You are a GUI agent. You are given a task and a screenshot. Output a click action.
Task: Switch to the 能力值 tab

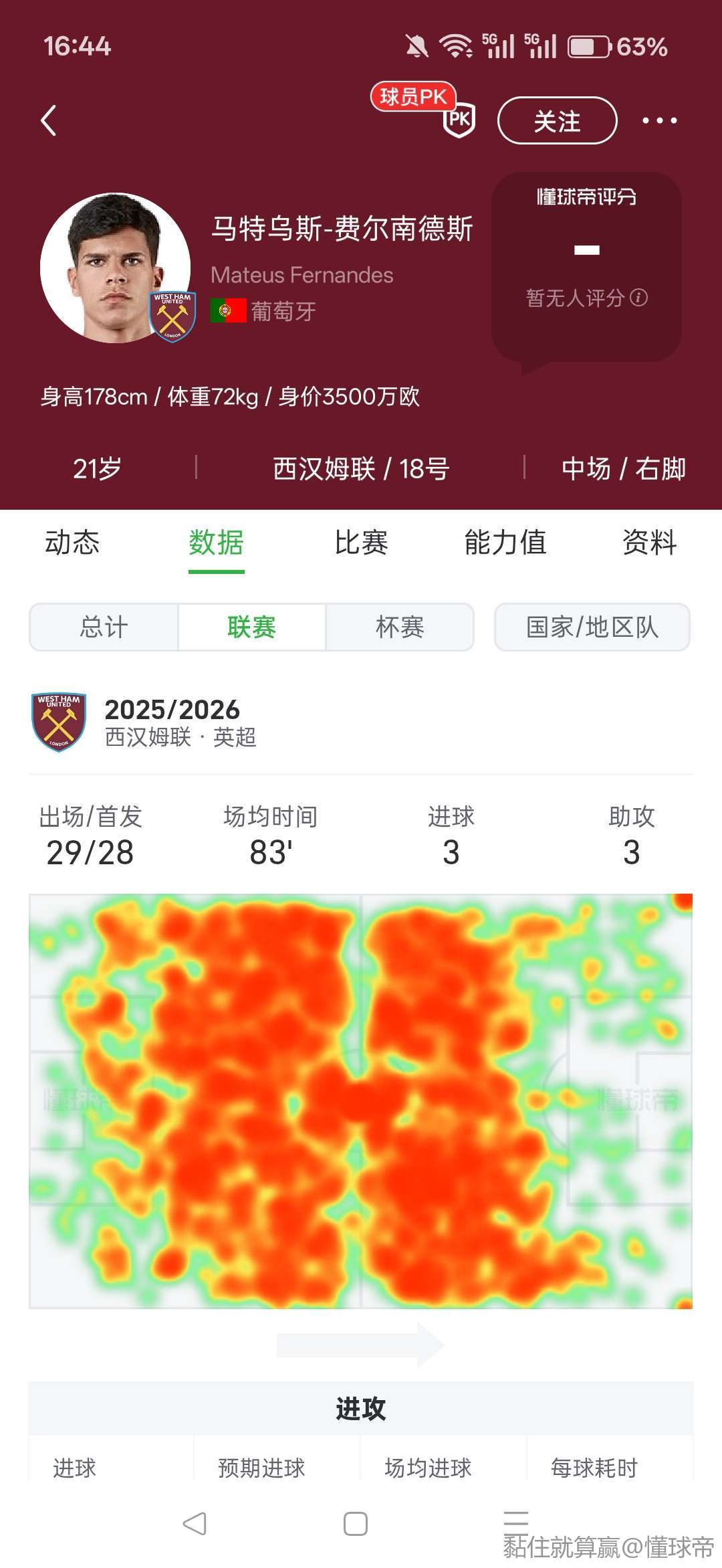point(505,543)
